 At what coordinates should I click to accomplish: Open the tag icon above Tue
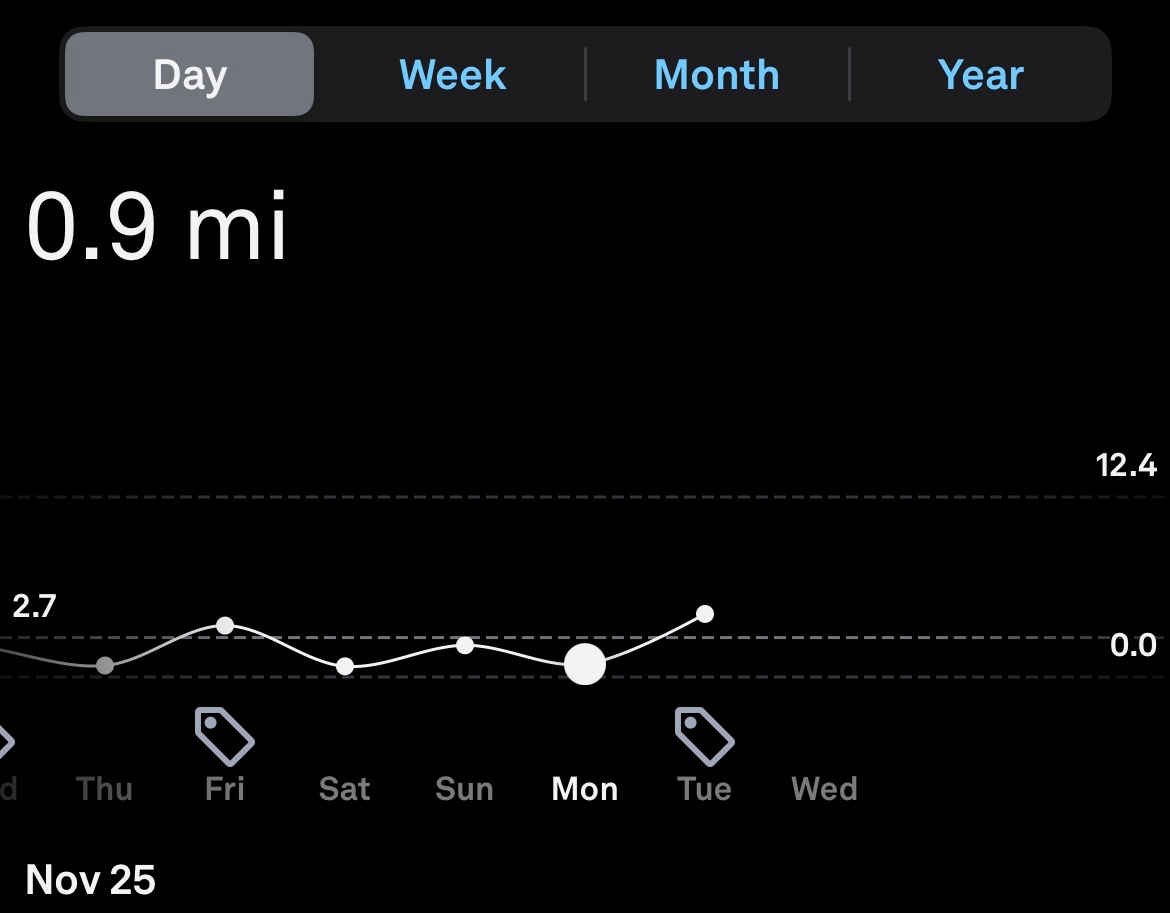pos(704,735)
